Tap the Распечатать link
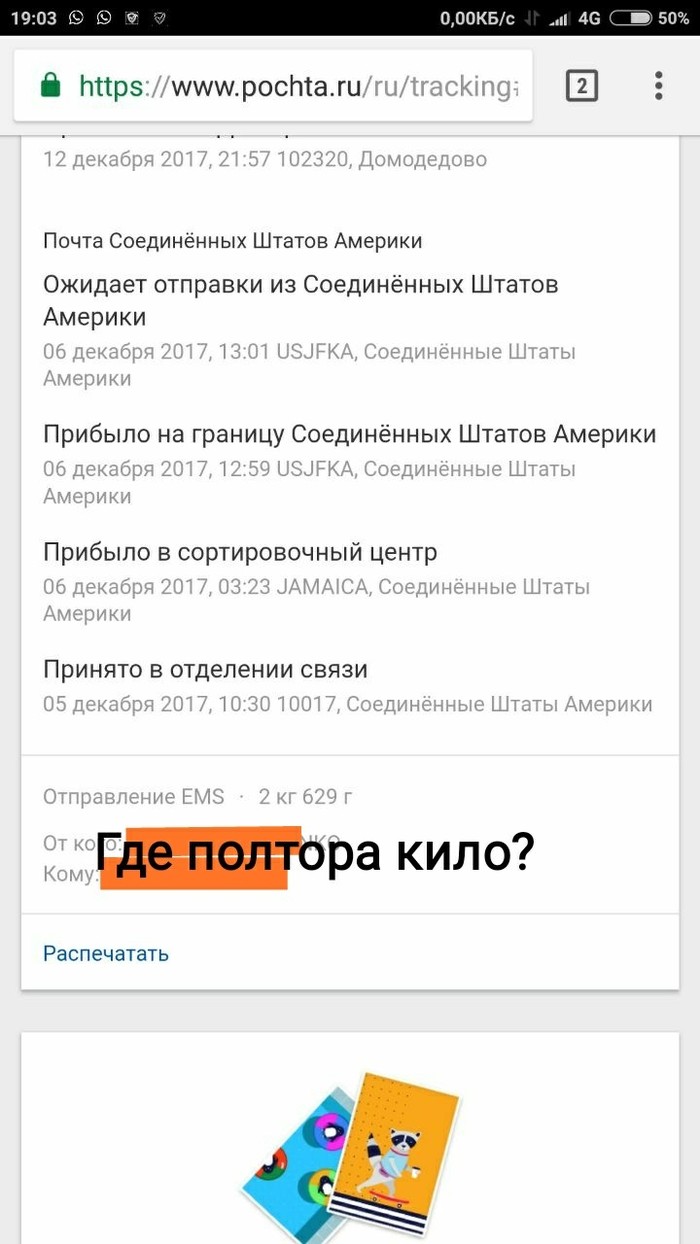The image size is (700, 1244). pyautogui.click(x=106, y=953)
